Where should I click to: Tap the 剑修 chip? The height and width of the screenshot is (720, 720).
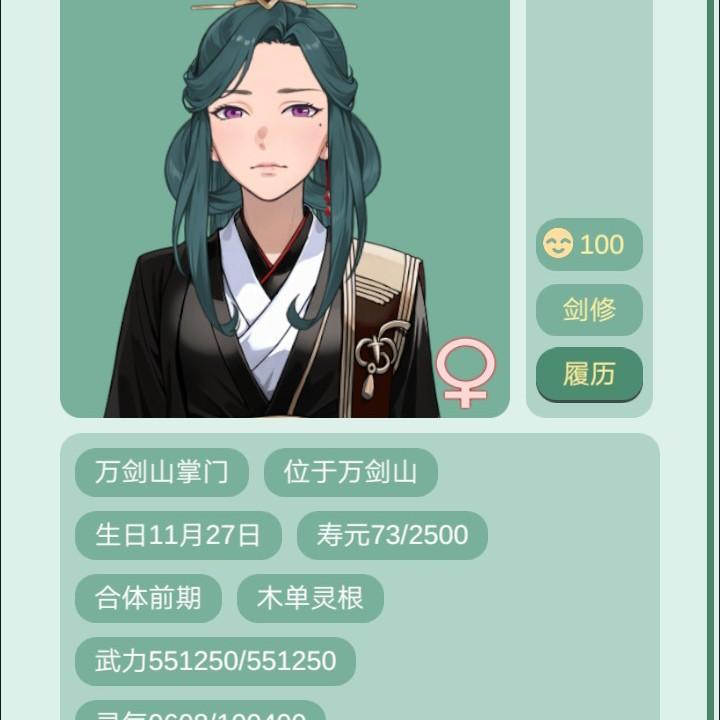click(589, 309)
